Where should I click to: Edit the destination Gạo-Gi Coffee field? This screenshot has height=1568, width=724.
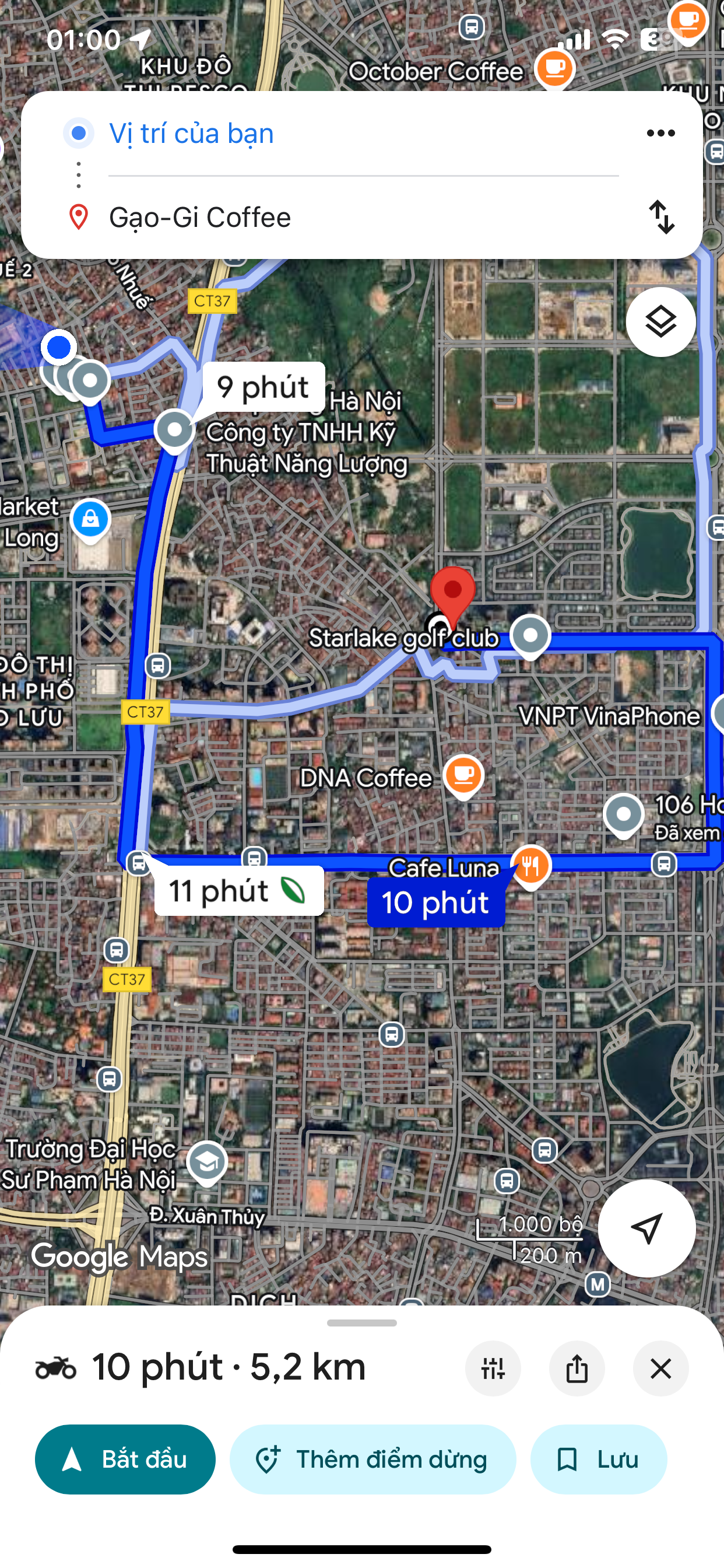(199, 218)
